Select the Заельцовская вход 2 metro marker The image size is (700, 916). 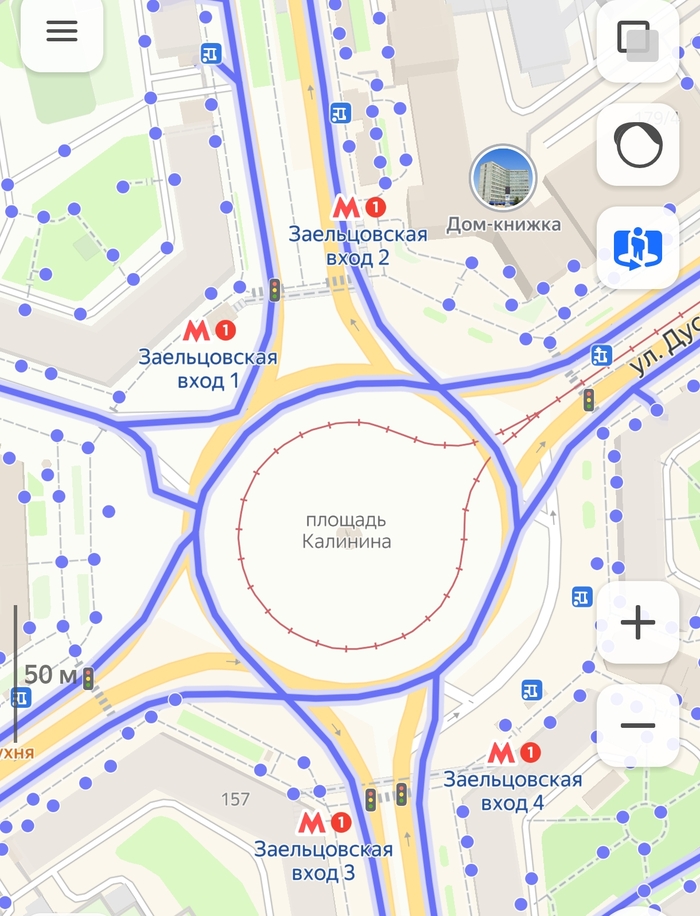coord(358,208)
